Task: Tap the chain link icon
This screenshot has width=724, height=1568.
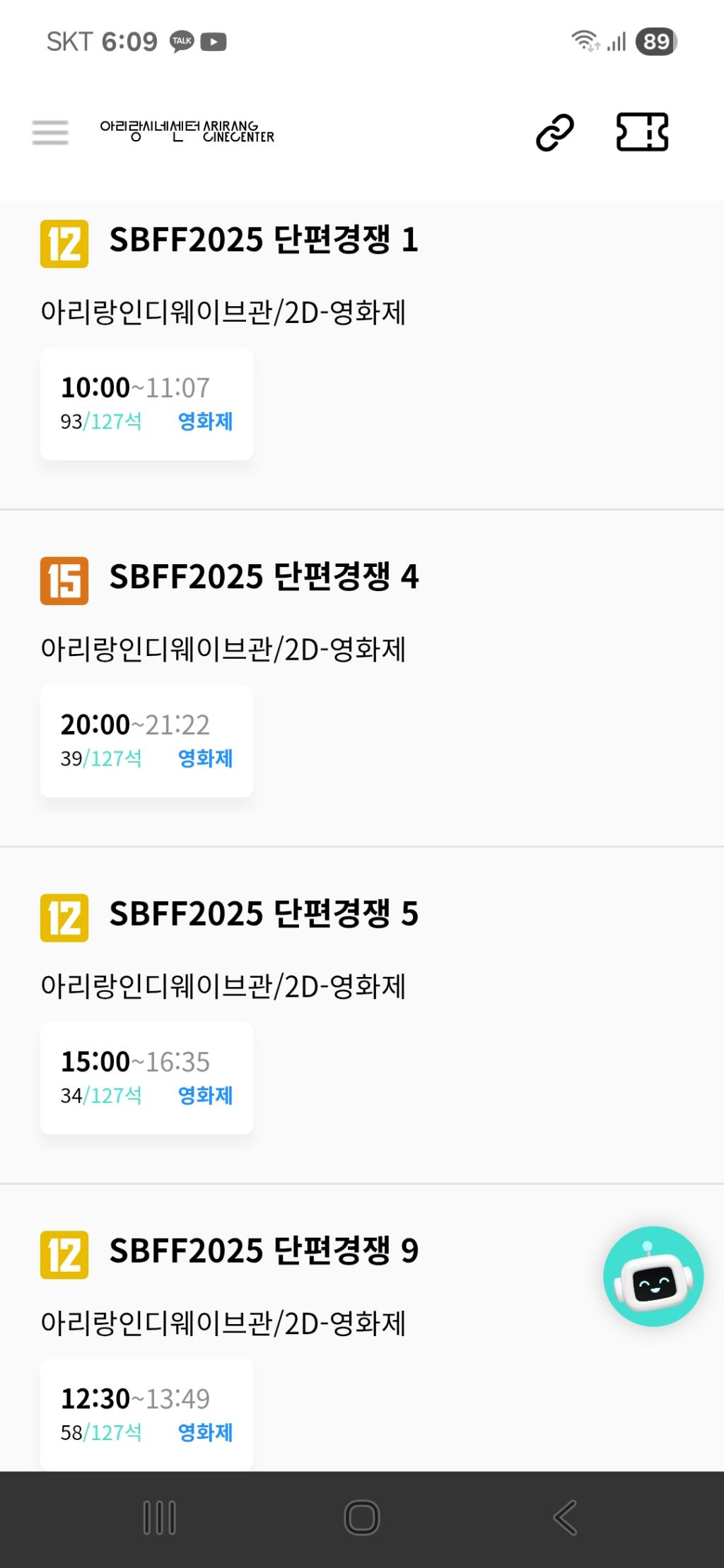Action: [555, 132]
